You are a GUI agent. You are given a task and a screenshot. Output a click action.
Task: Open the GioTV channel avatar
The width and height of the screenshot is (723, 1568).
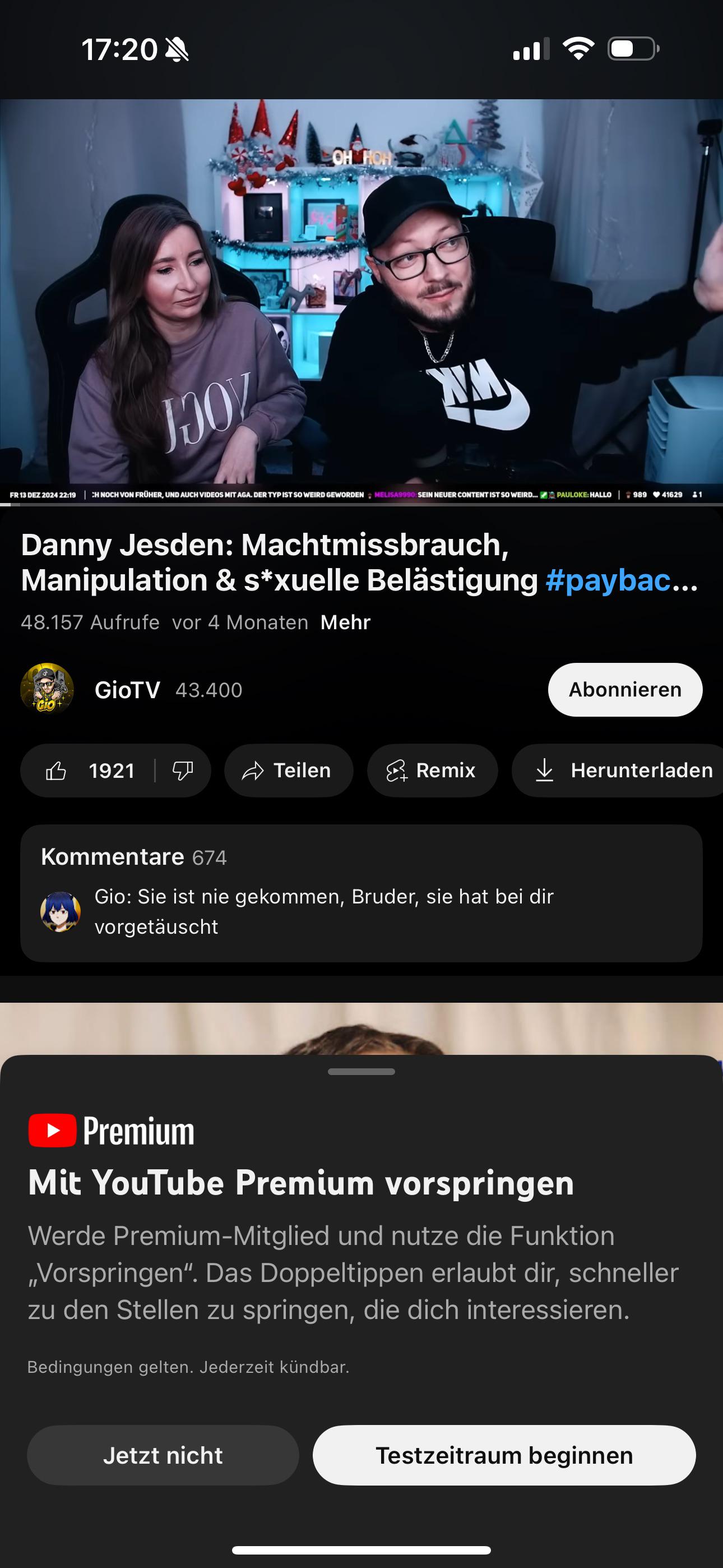pos(48,690)
